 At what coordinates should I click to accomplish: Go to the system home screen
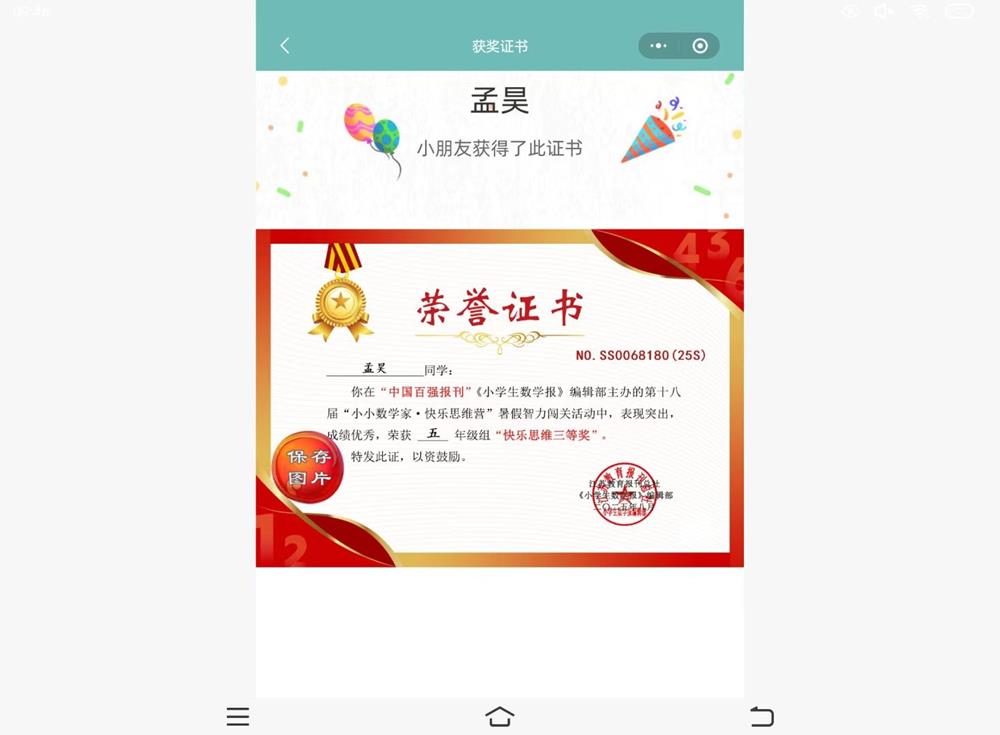point(499,716)
